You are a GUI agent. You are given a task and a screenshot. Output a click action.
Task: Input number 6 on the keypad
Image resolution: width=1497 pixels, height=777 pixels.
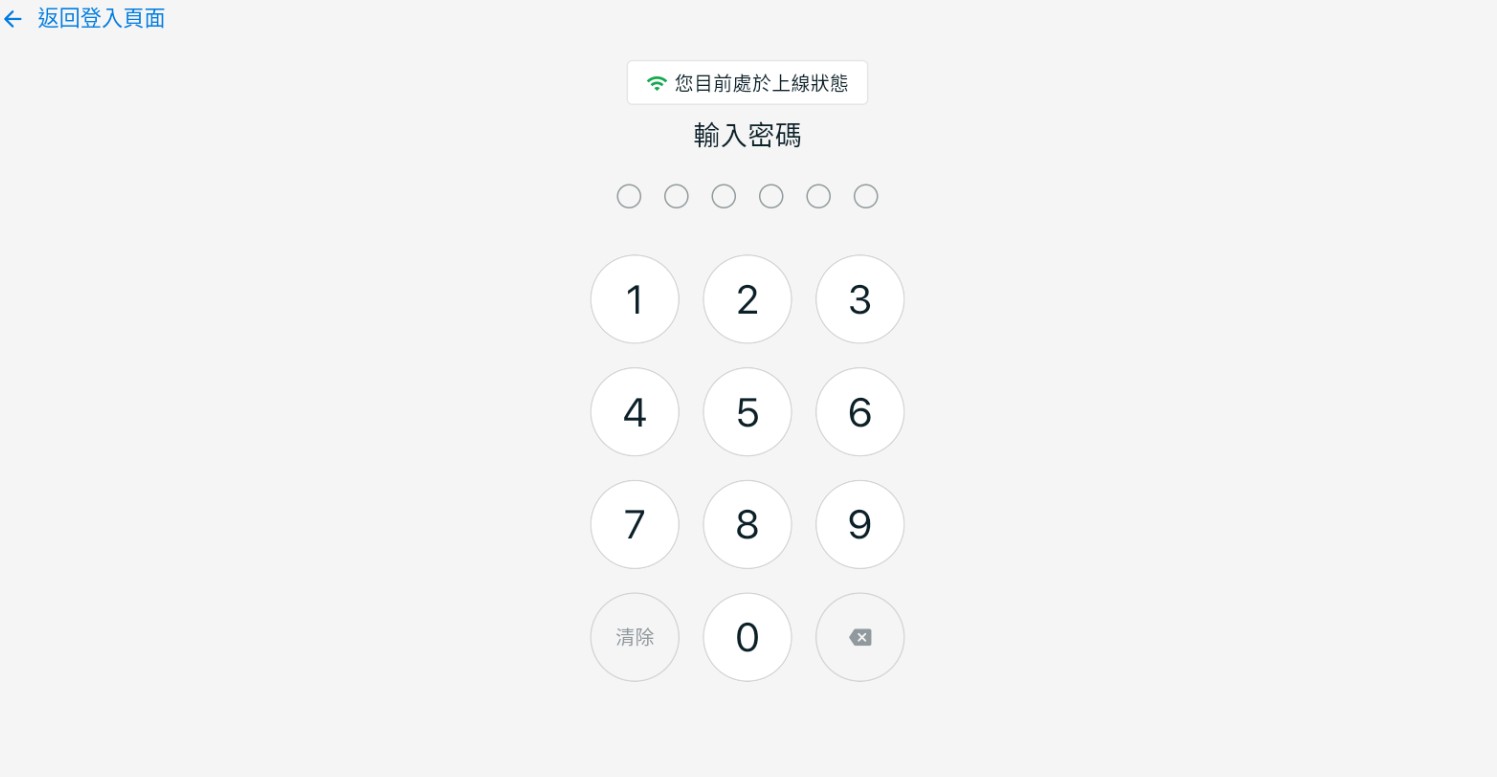[x=860, y=412]
